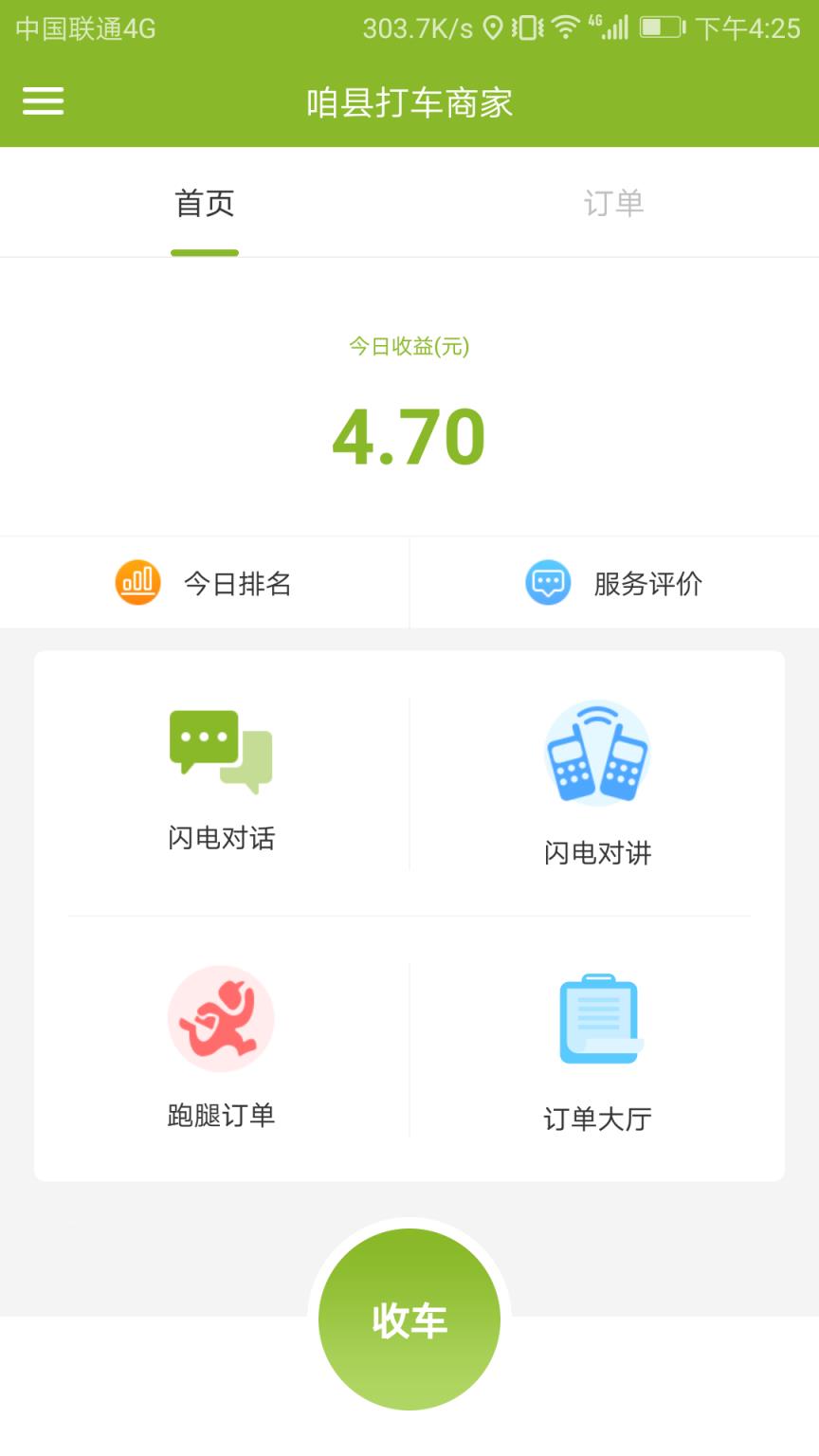The height and width of the screenshot is (1456, 819).
Task: Switch to the 订单 tab
Action: click(x=613, y=203)
